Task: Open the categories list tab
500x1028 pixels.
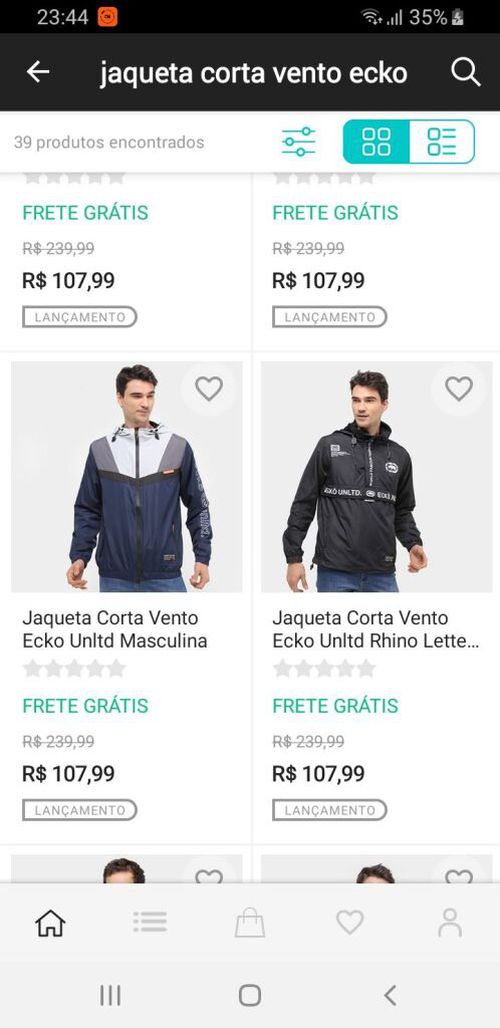Action: [x=150, y=922]
